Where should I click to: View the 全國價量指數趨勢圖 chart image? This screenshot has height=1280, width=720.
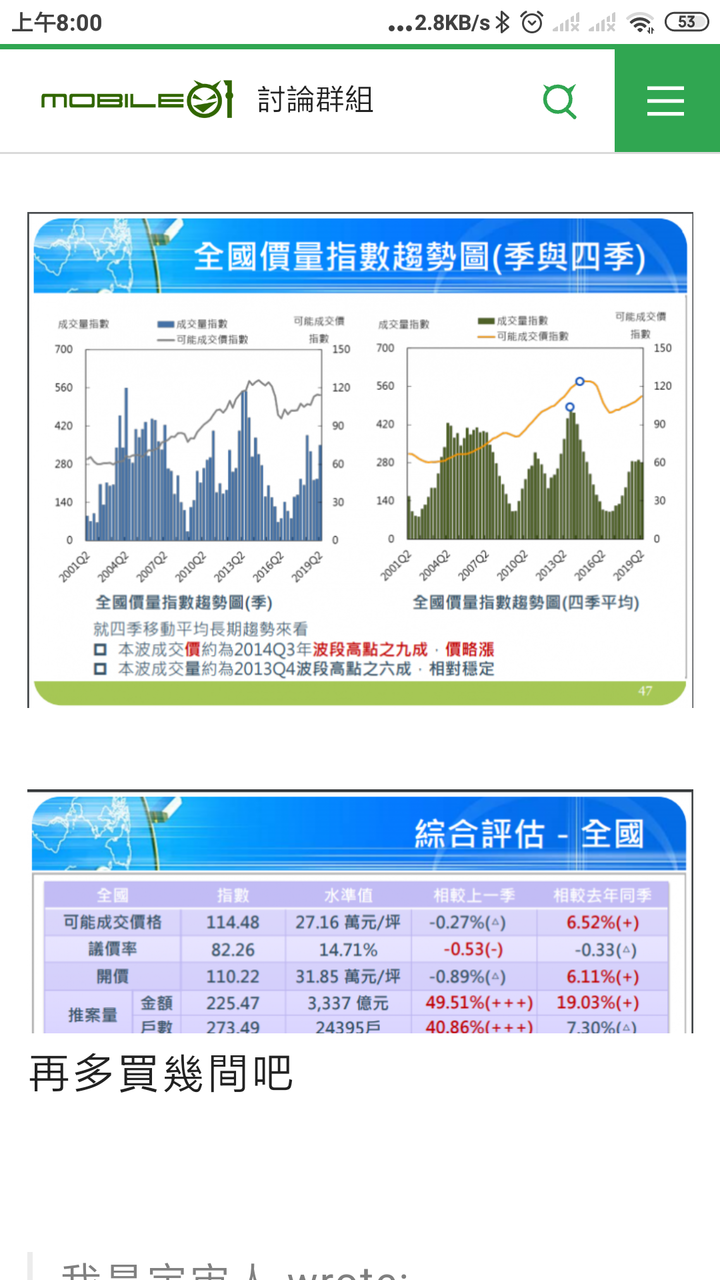pos(360,460)
